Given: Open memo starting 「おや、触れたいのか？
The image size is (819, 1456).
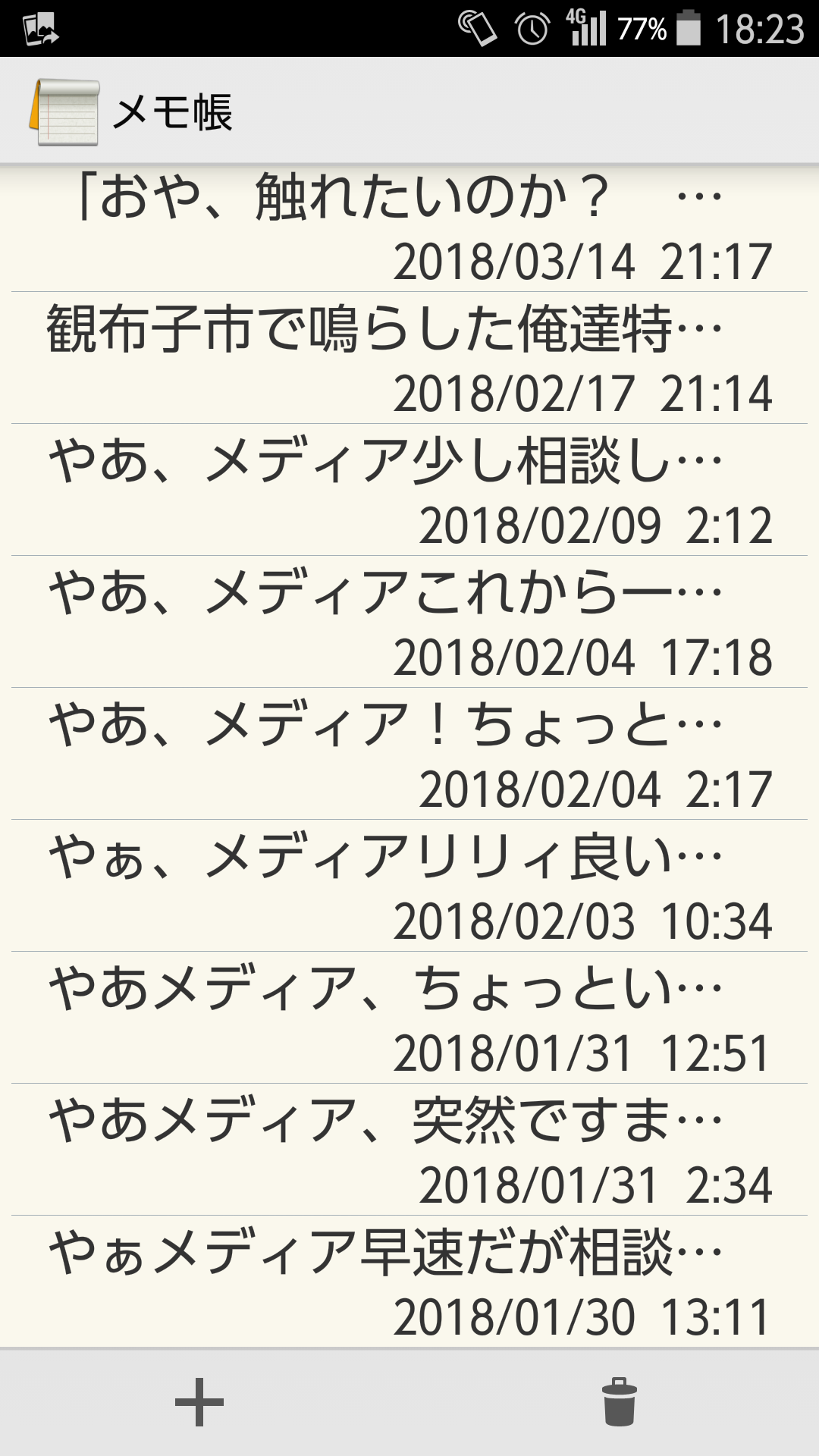Looking at the screenshot, I should [409, 227].
